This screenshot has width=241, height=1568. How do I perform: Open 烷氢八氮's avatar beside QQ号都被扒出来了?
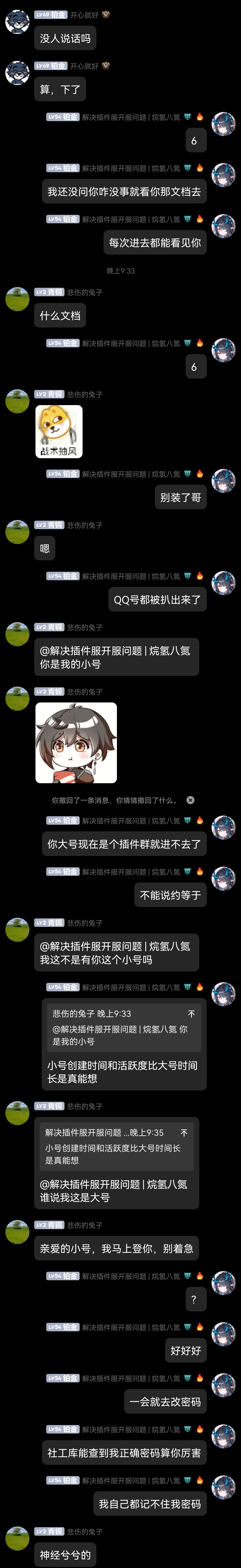pyautogui.click(x=223, y=583)
